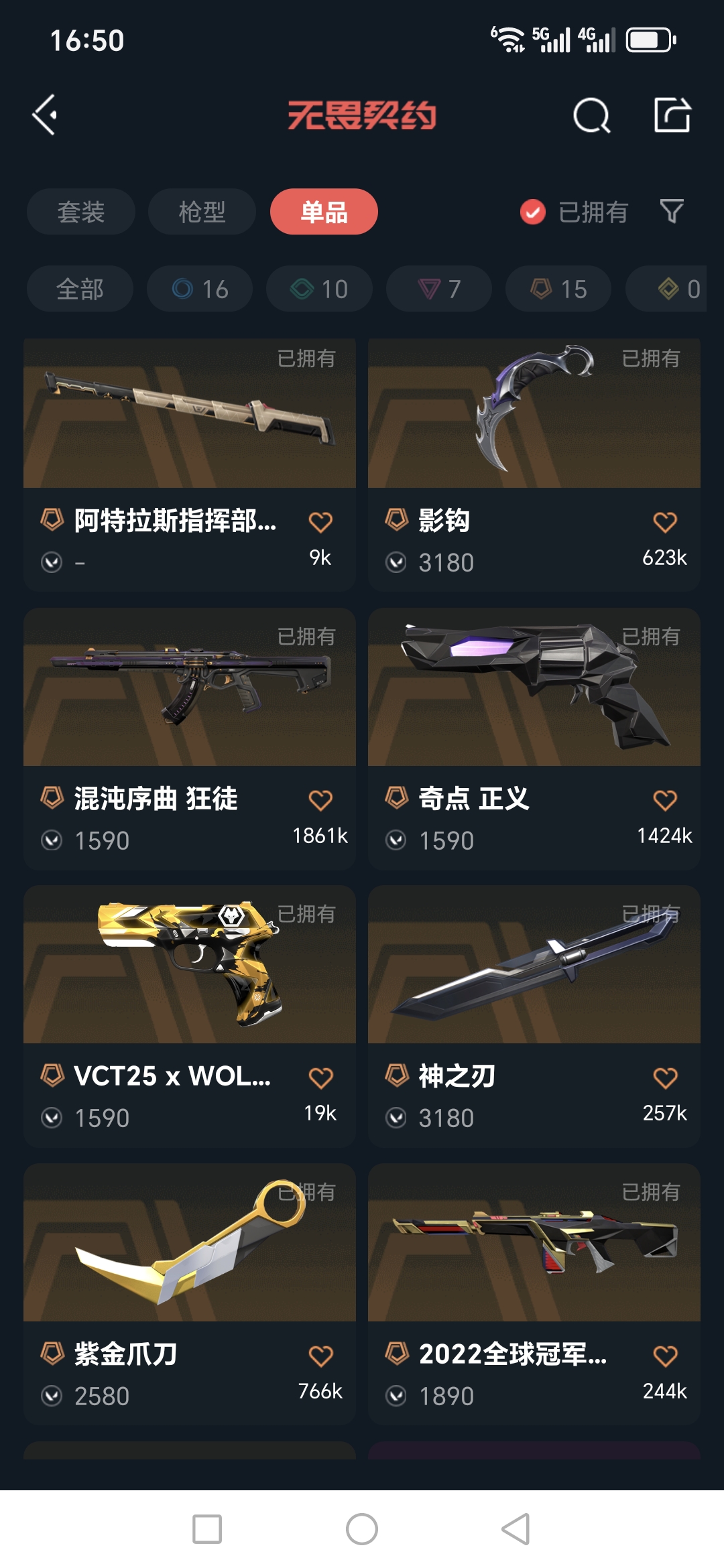The height and width of the screenshot is (1568, 724).
Task: Share this page via the top-right icon
Action: (x=672, y=115)
